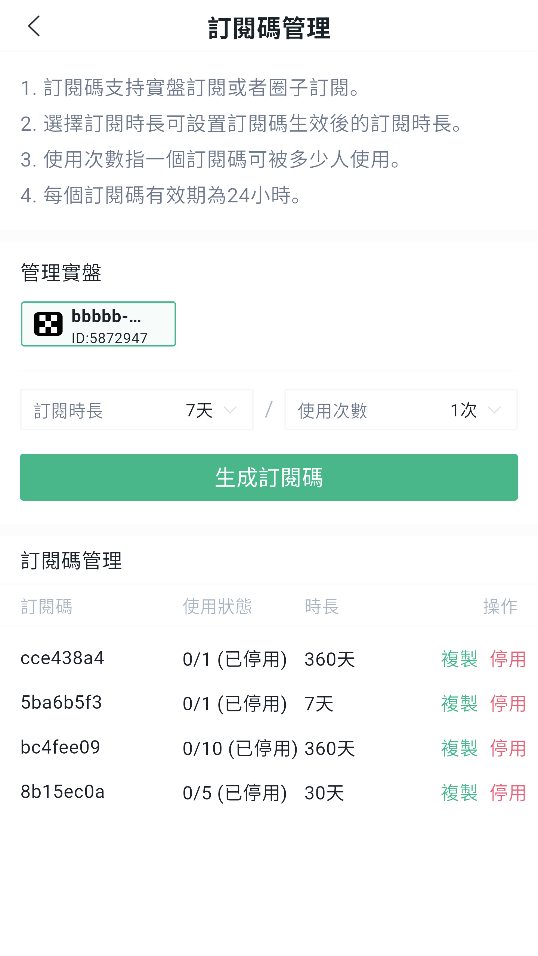Tap the 生成訂閱碼 button

pos(269,477)
